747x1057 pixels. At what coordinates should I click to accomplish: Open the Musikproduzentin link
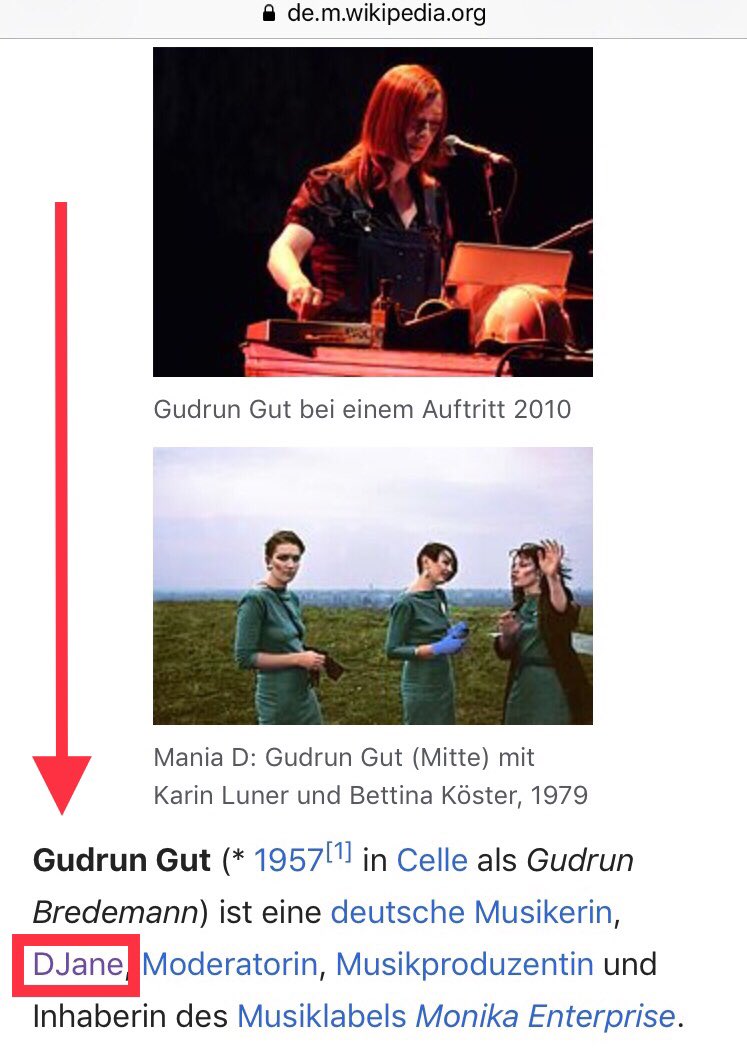(x=464, y=964)
